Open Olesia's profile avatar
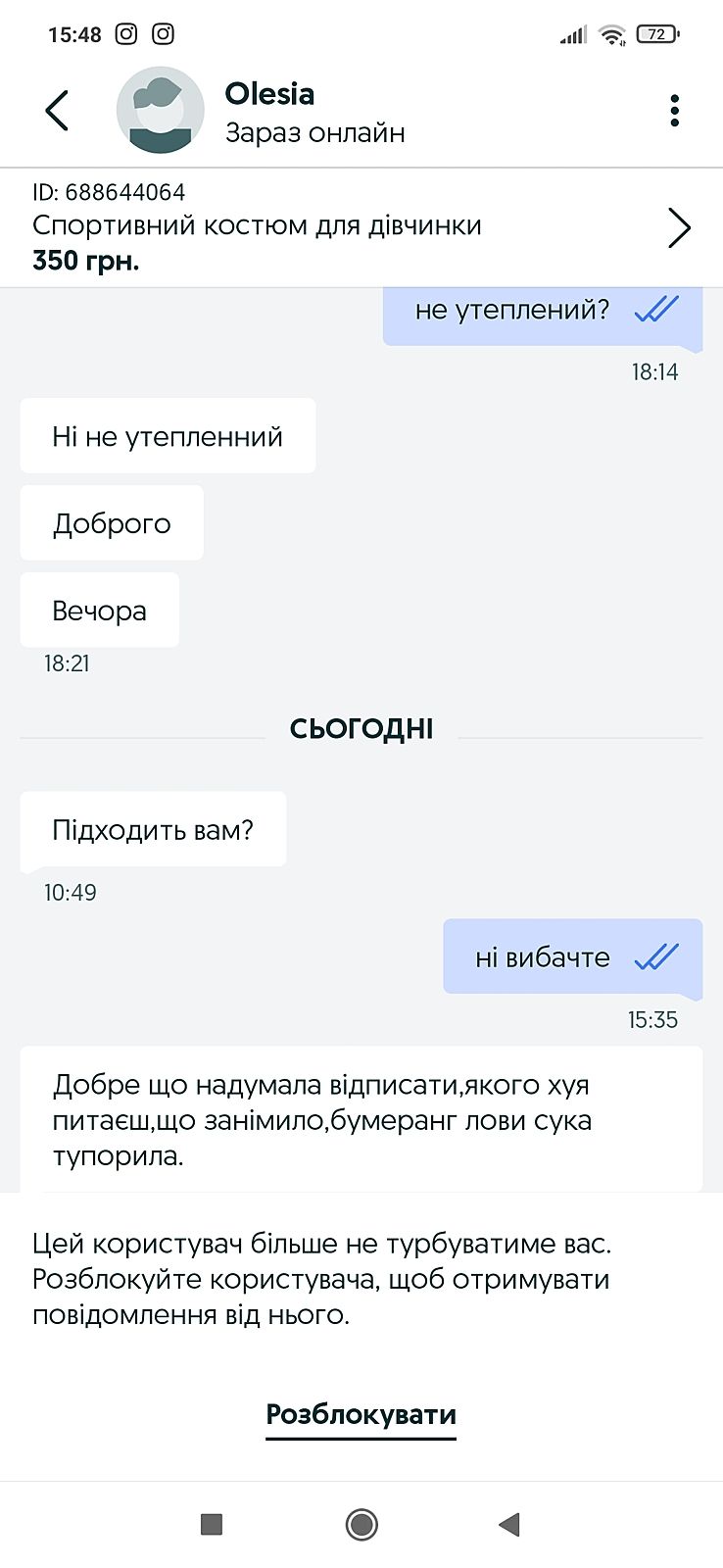 point(160,111)
